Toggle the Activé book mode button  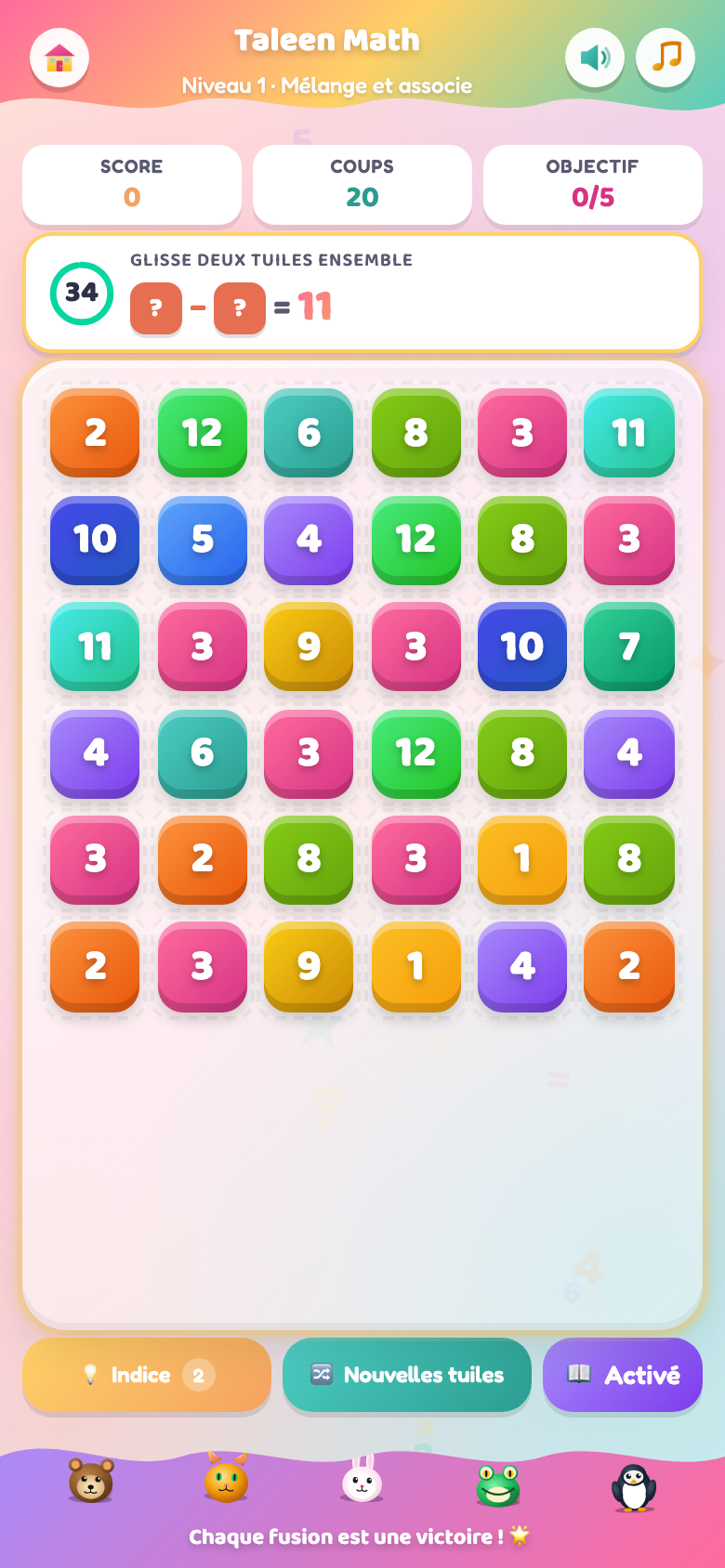point(623,1375)
